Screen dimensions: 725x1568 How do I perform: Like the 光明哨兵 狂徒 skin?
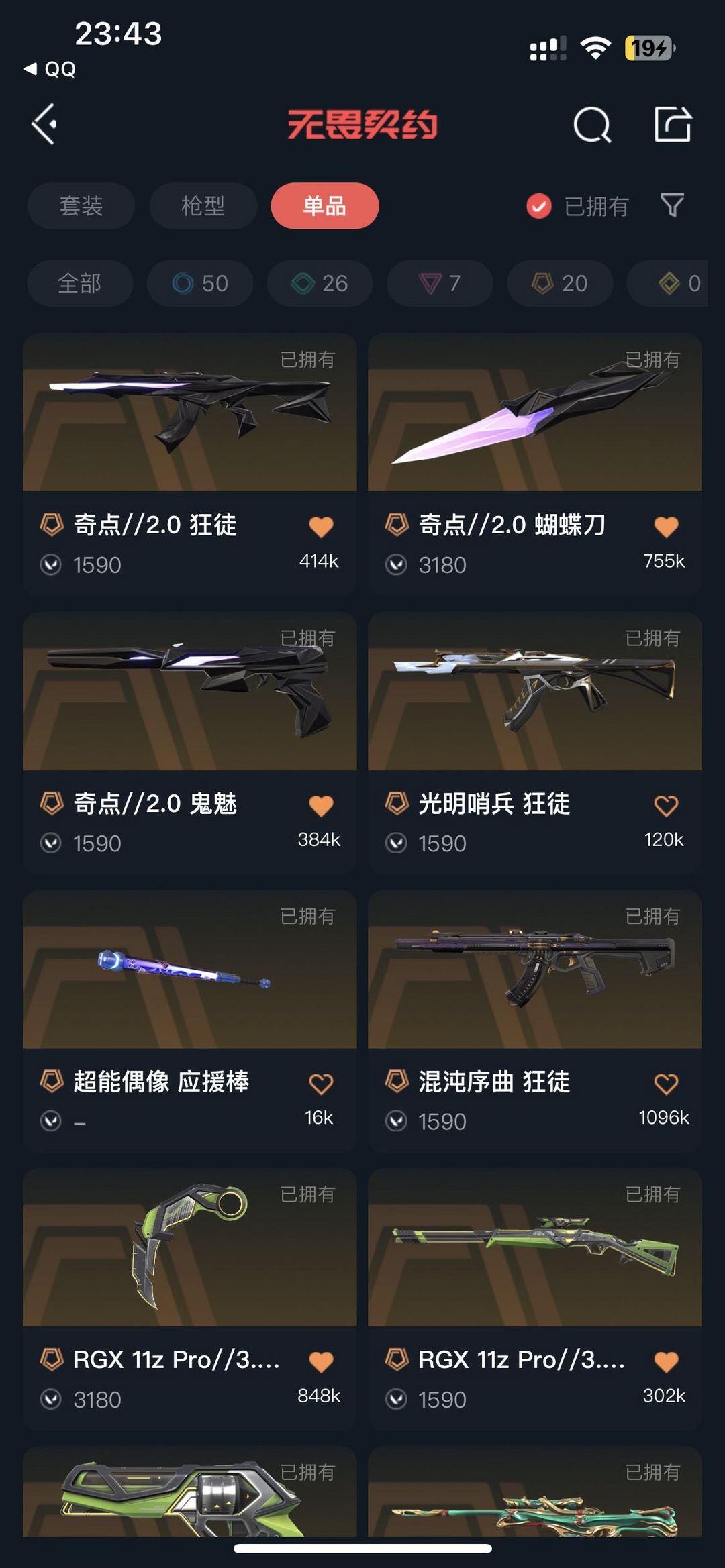tap(666, 806)
